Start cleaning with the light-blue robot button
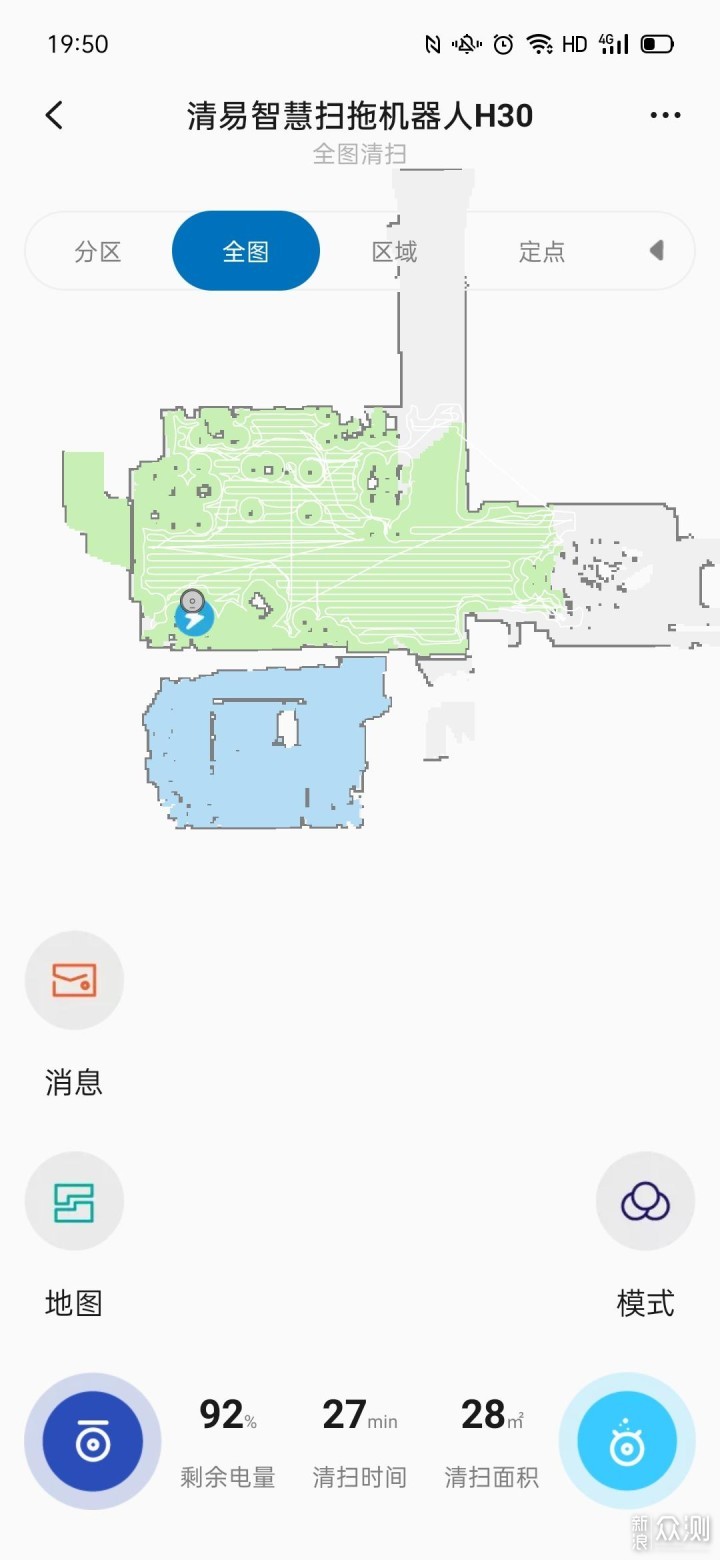 point(627,1442)
